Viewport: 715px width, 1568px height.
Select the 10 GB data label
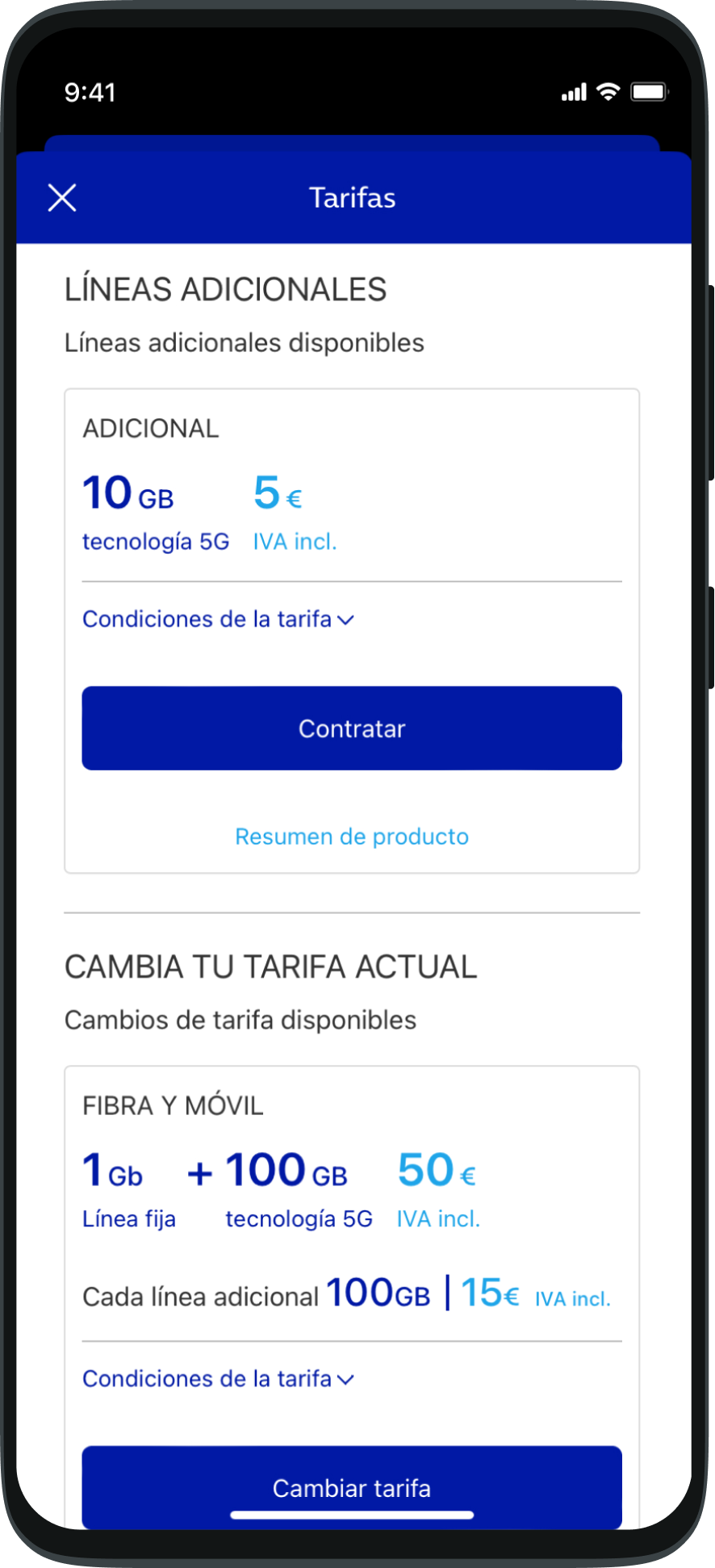pyautogui.click(x=127, y=493)
